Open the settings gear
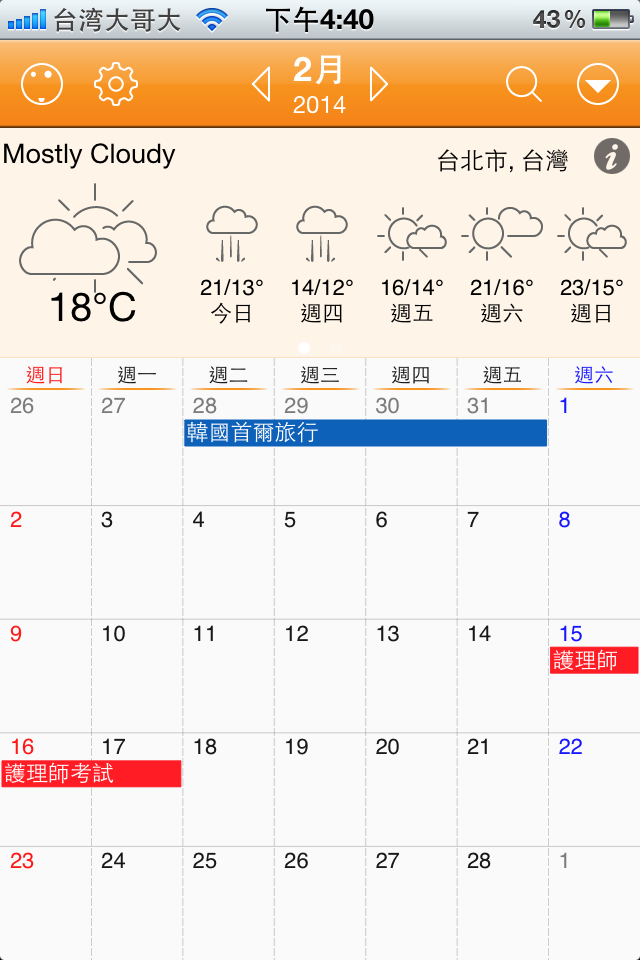 [x=115, y=85]
